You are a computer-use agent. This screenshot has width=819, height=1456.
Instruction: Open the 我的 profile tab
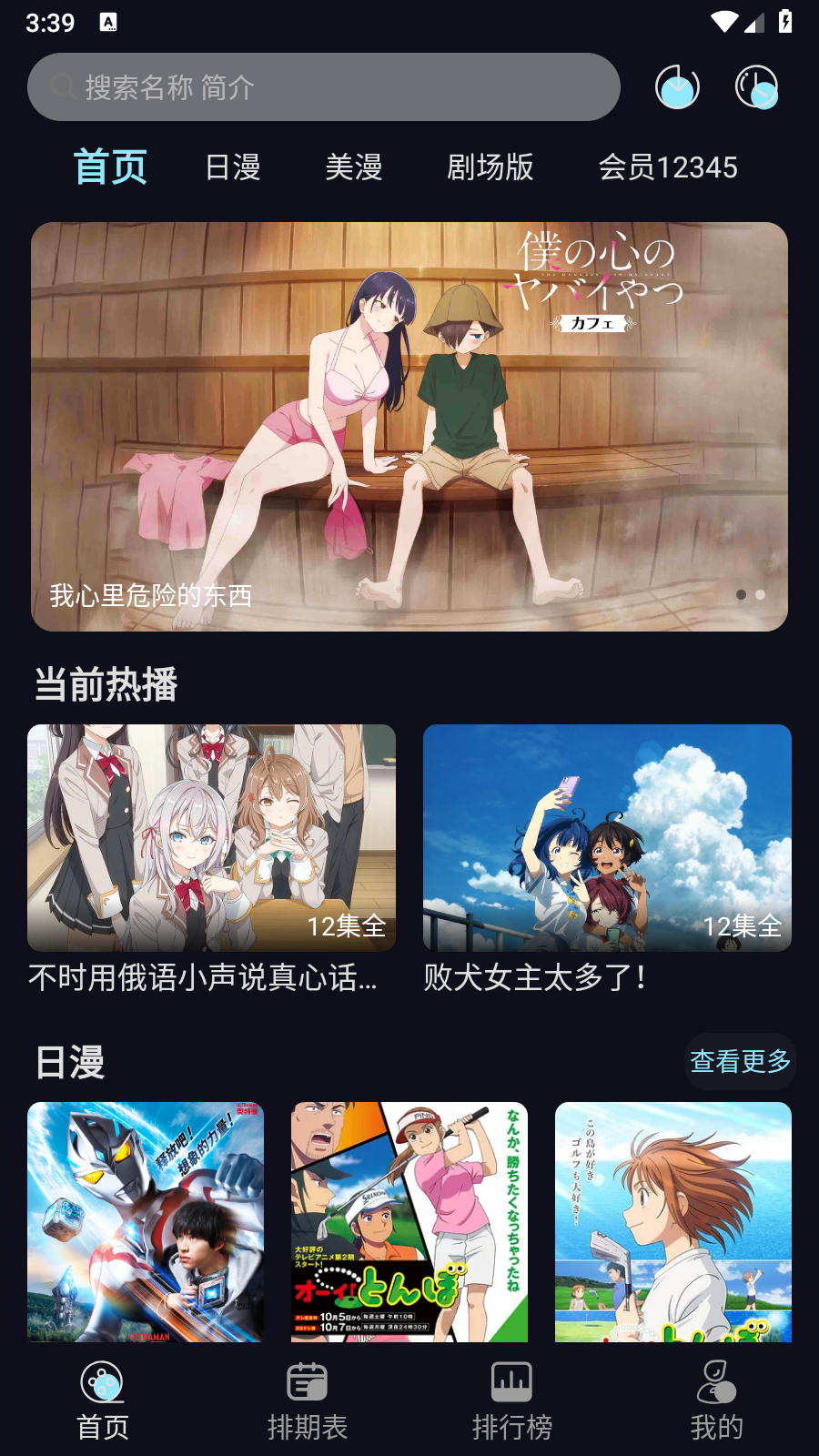click(717, 1401)
